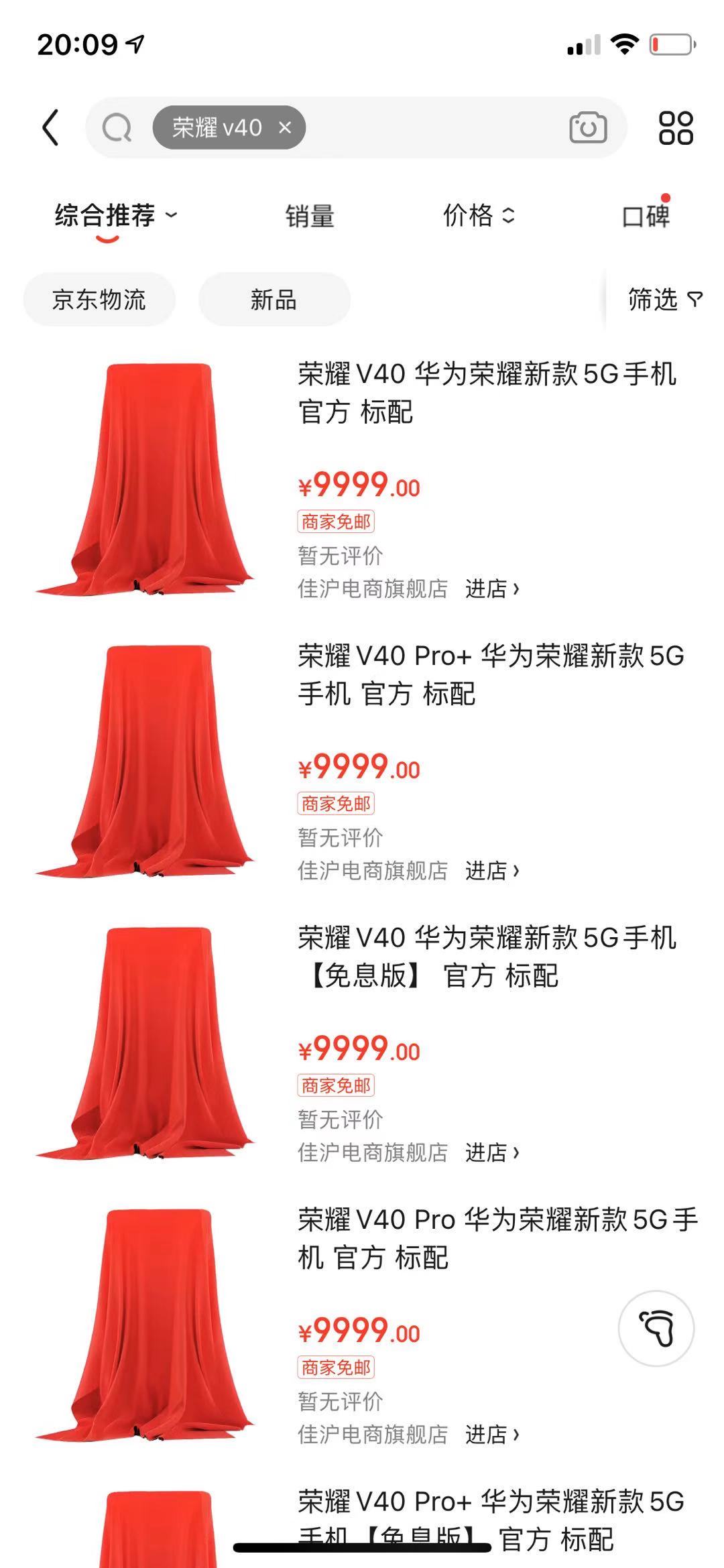This screenshot has width=724, height=1568.
Task: Enter store via 进店 under 荣耀 V40 Pro 标配
Action: pos(491,1435)
